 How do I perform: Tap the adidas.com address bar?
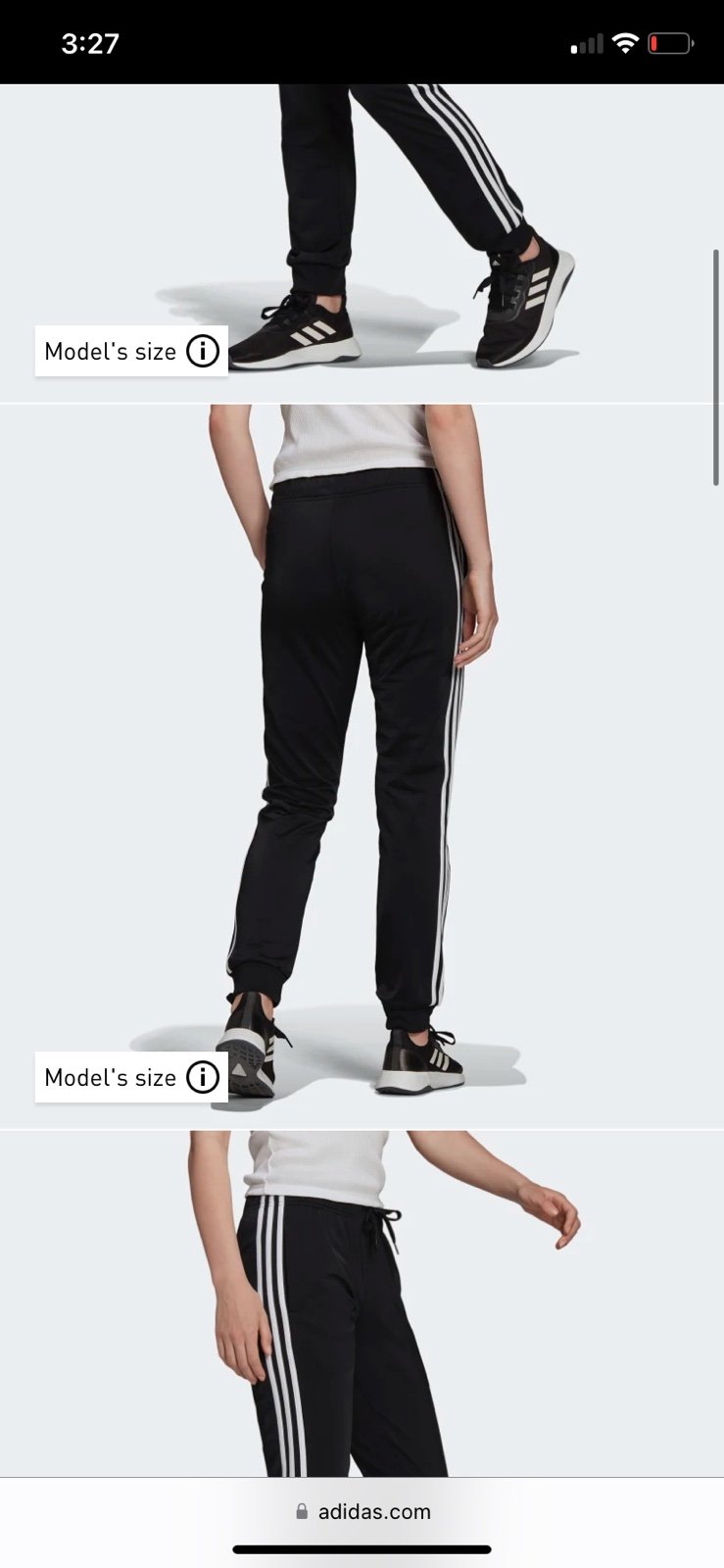(362, 1511)
